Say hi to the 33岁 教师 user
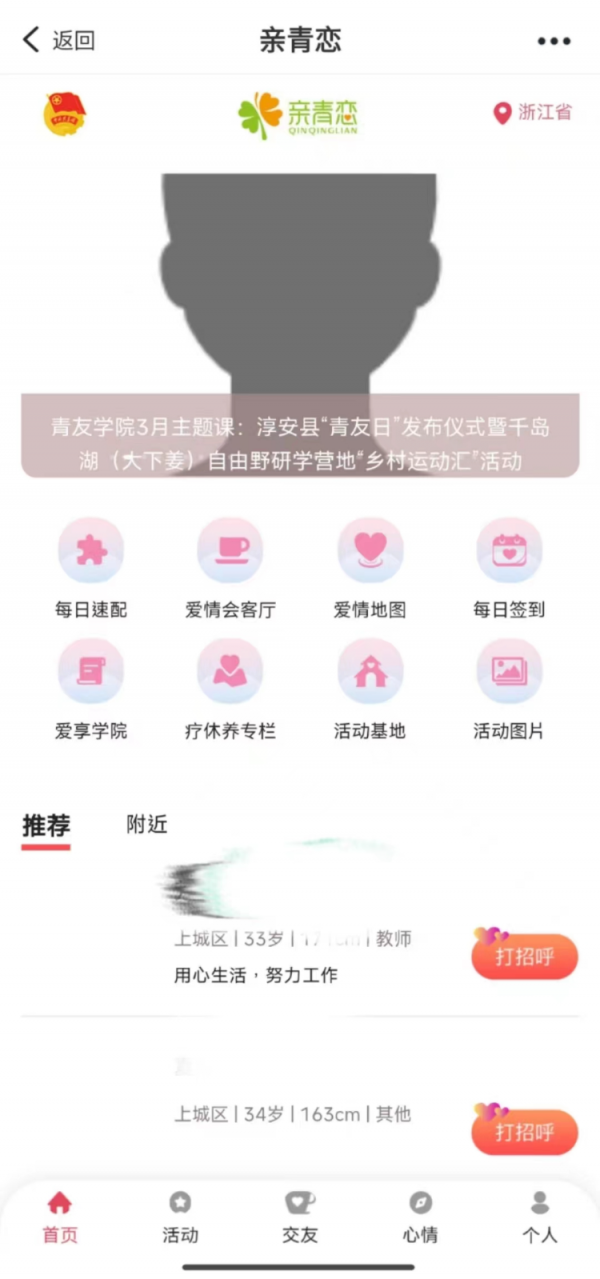 click(525, 957)
